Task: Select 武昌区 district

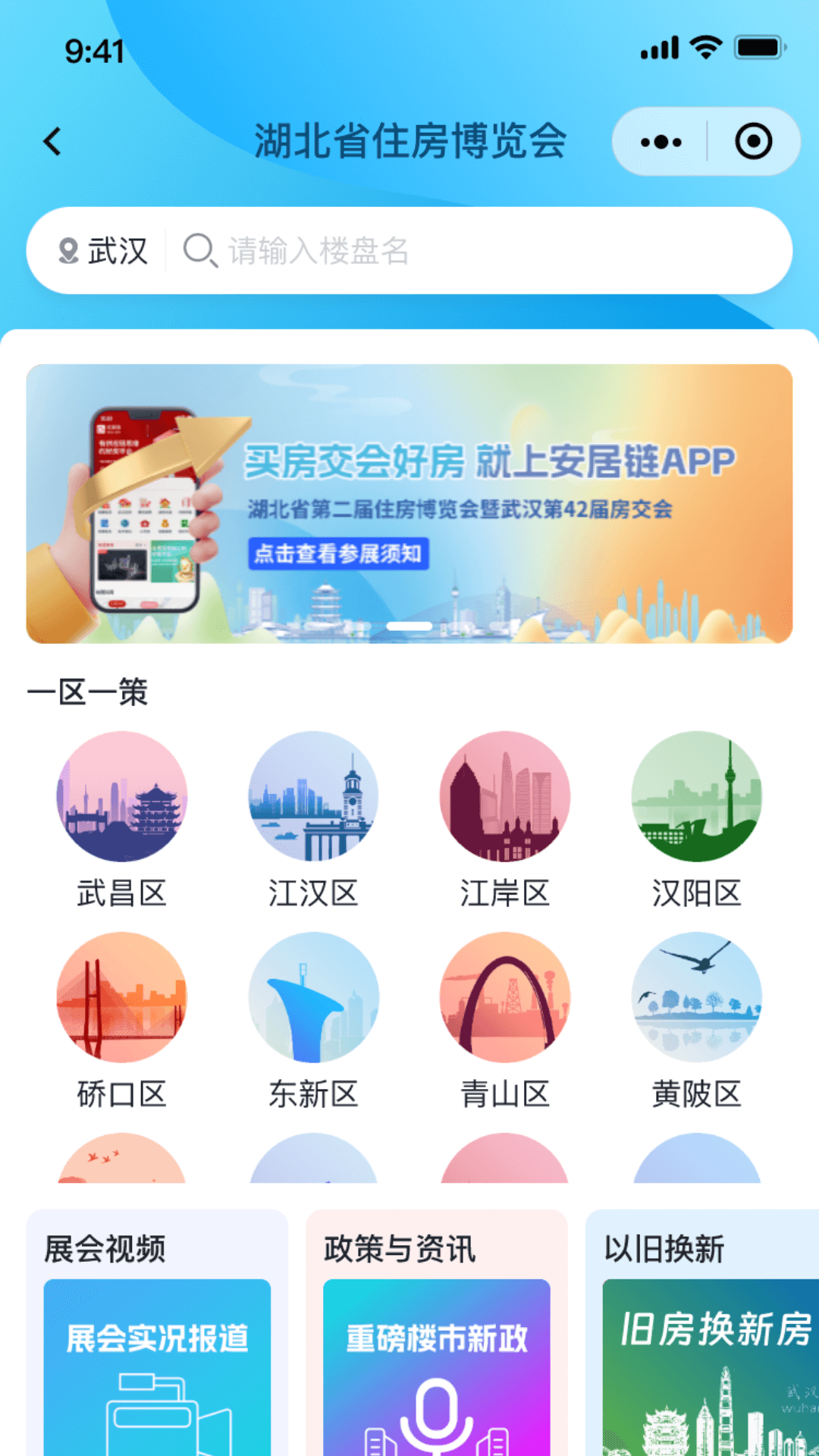Action: 121,819
